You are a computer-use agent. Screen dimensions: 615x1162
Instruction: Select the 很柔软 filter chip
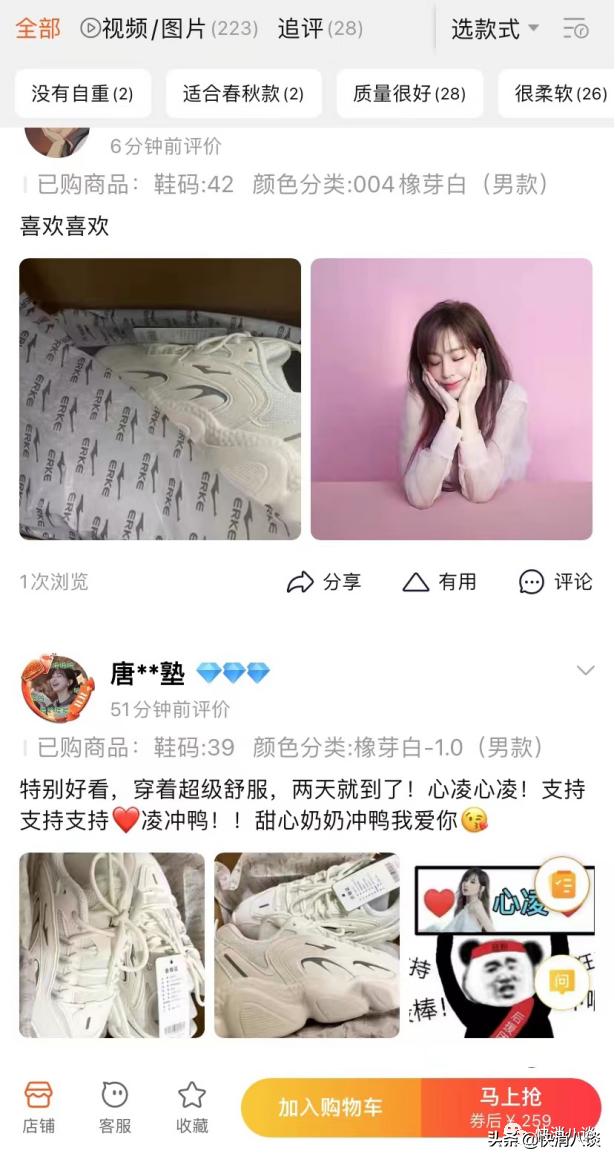[x=560, y=94]
